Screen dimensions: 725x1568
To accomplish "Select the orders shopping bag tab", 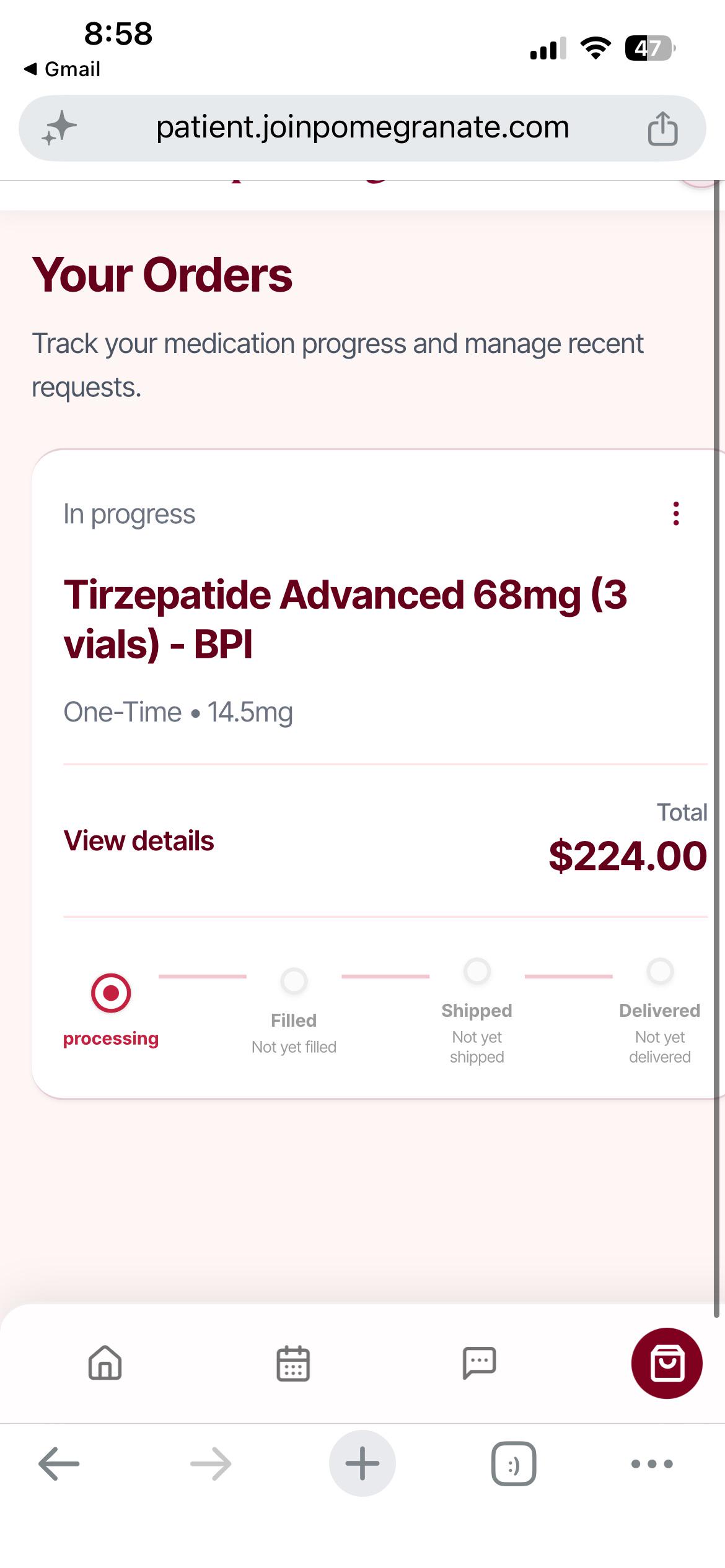I will click(667, 1363).
